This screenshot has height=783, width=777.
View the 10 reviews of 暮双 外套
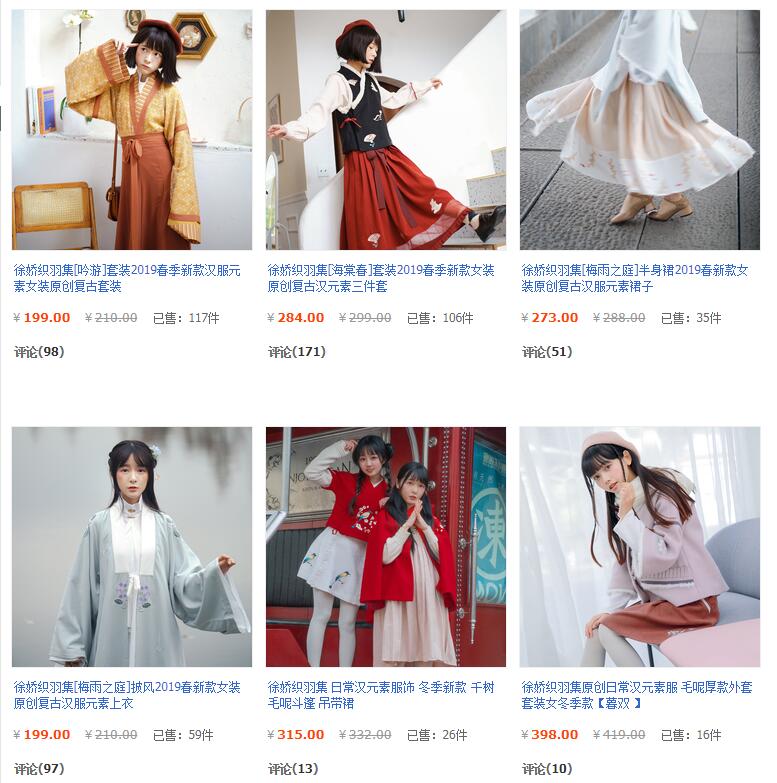tap(547, 769)
